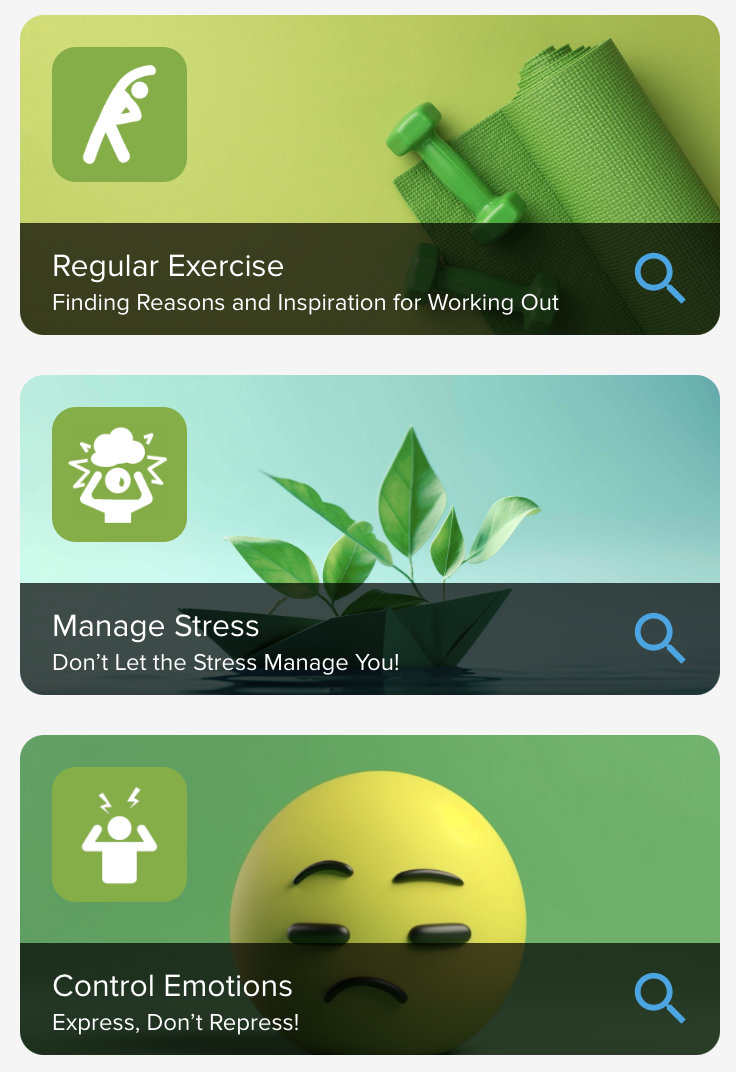This screenshot has height=1072, width=736.
Task: Tap the magnifier icon on Manage Stress
Action: (659, 638)
